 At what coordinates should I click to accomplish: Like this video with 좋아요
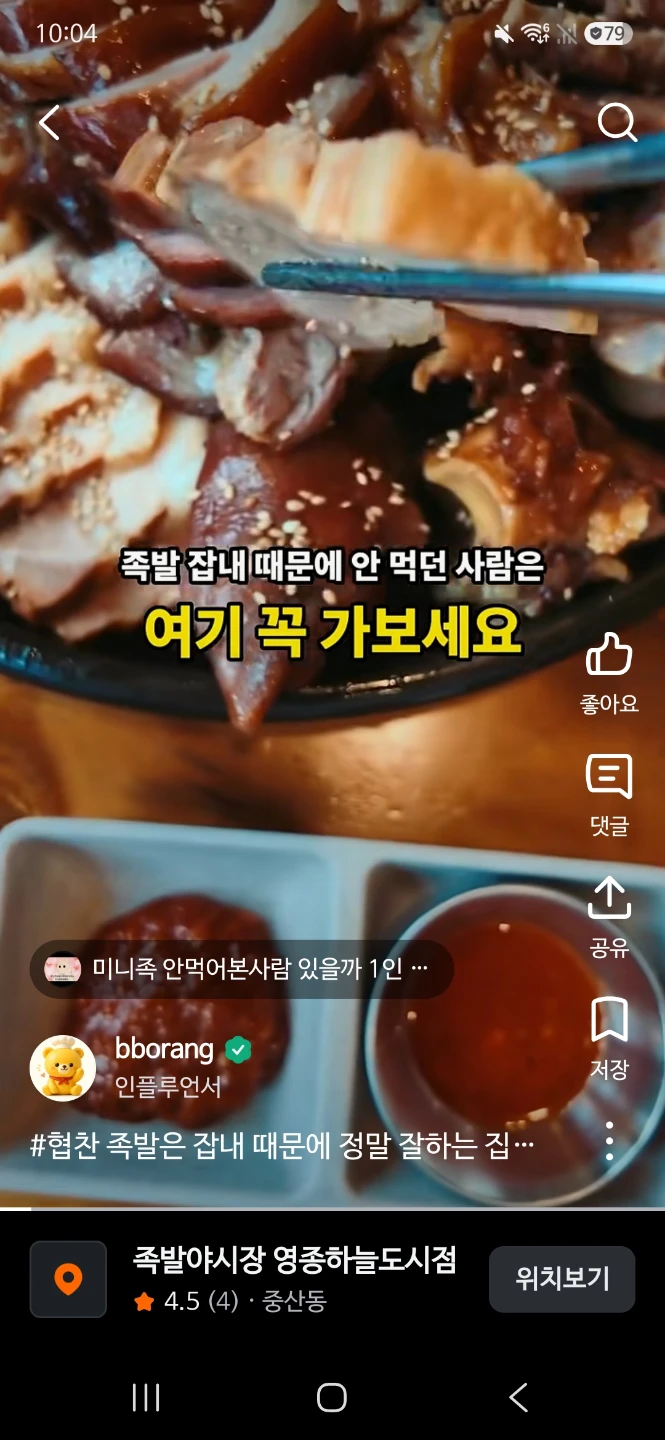click(x=609, y=673)
